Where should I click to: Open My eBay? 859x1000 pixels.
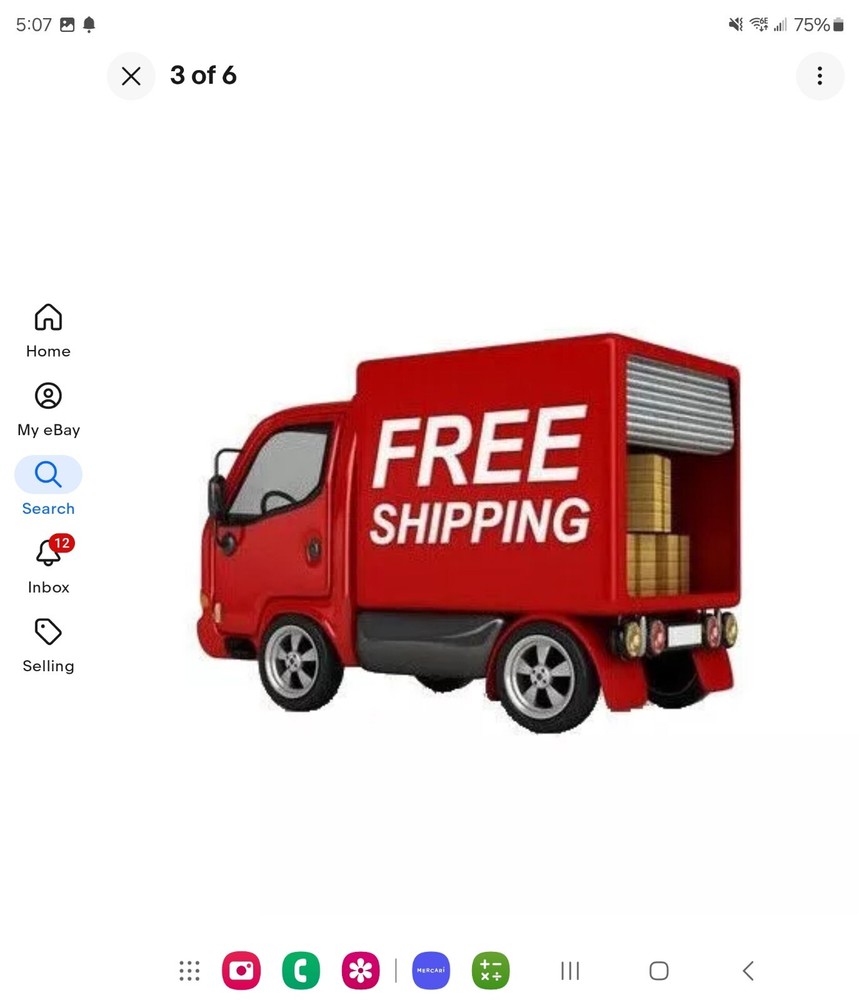[48, 410]
